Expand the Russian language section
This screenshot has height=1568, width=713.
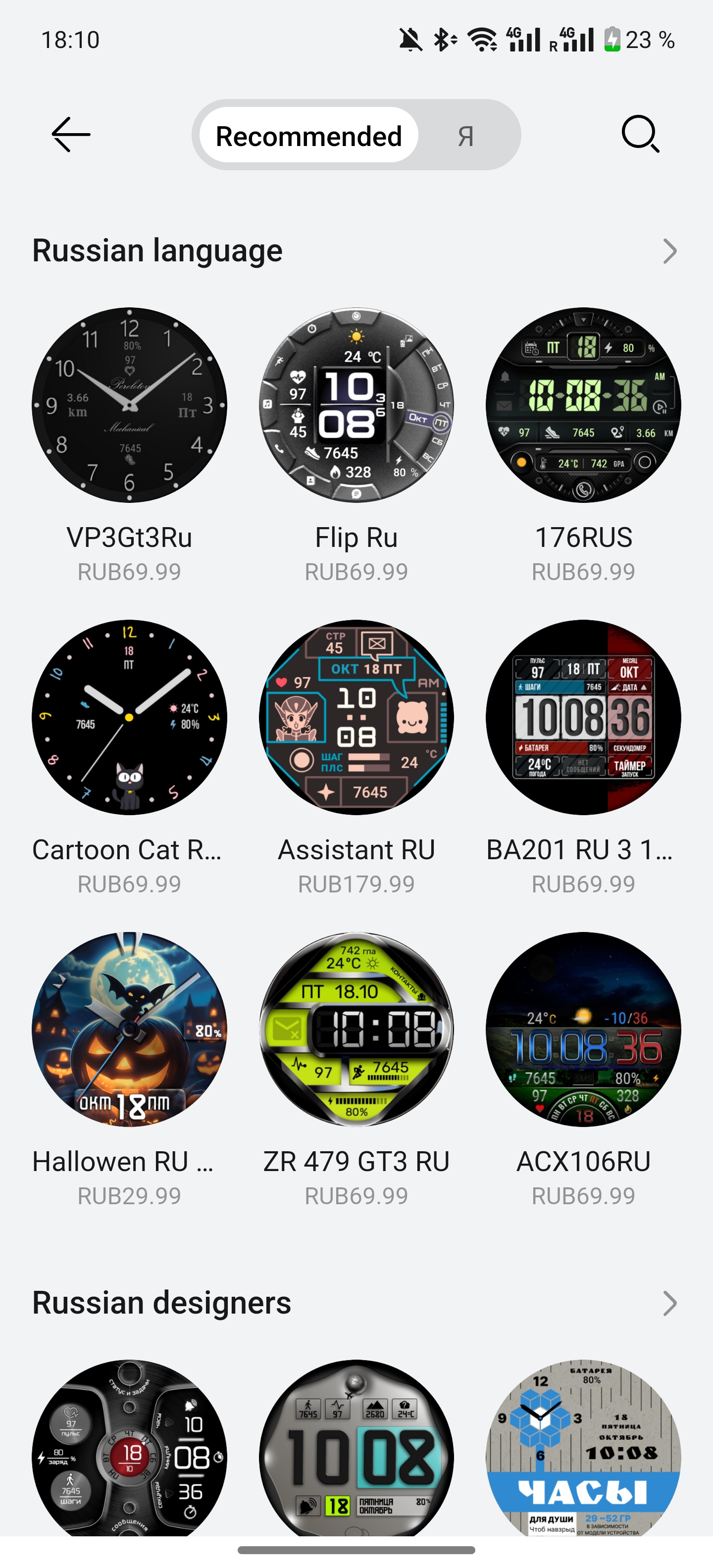(669, 251)
